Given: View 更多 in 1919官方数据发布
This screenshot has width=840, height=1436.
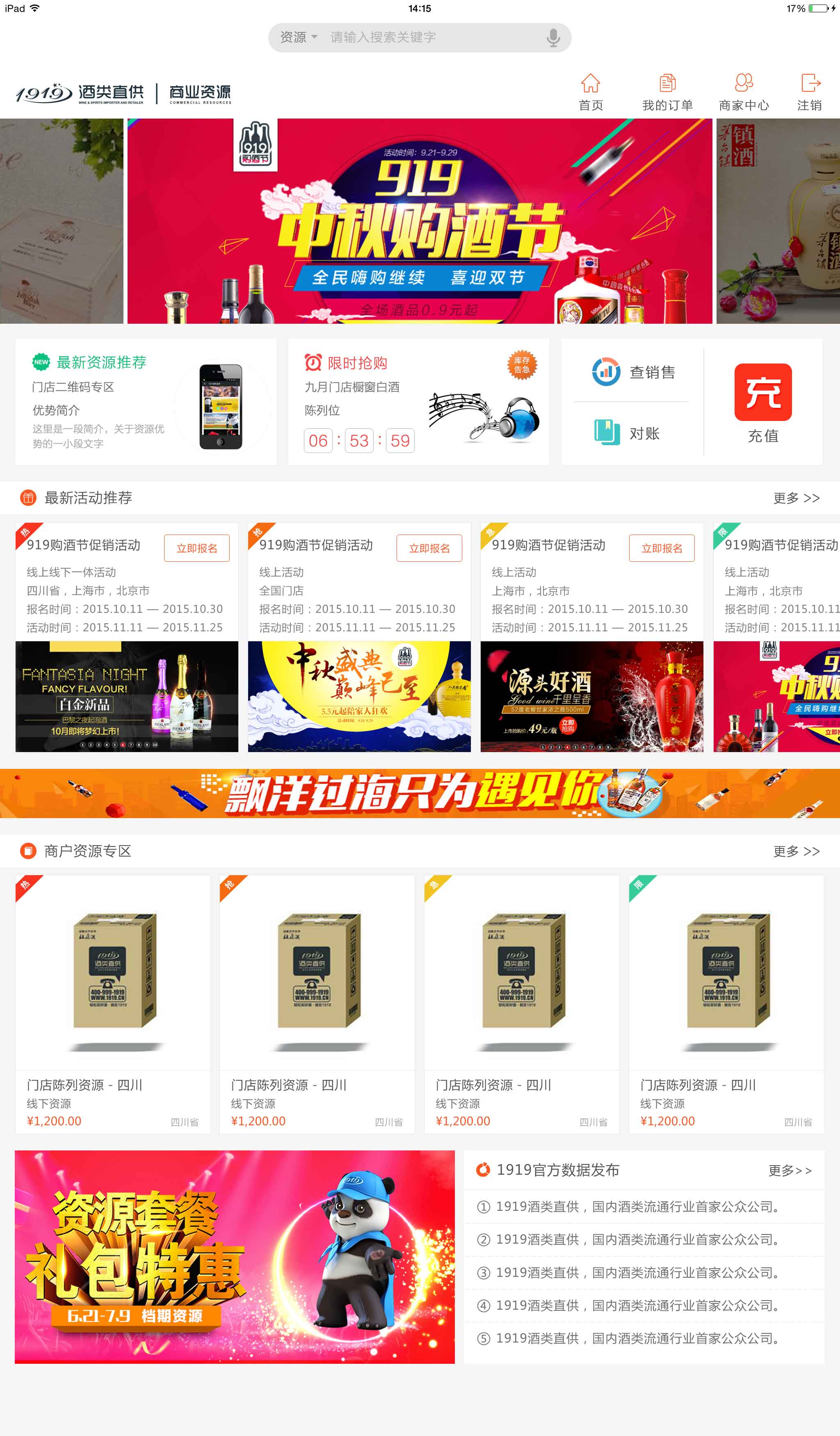Looking at the screenshot, I should tap(790, 1171).
